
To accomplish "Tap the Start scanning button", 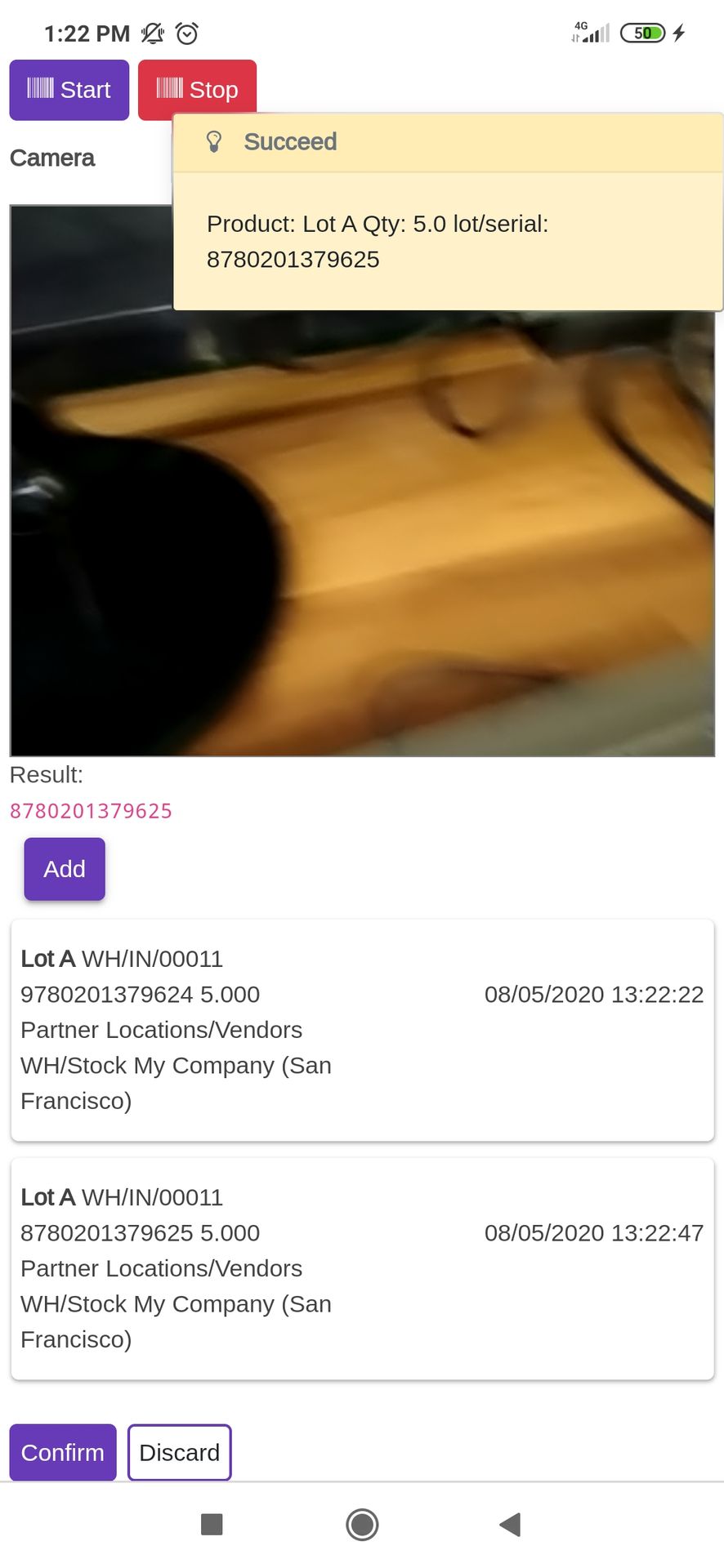I will click(x=69, y=90).
